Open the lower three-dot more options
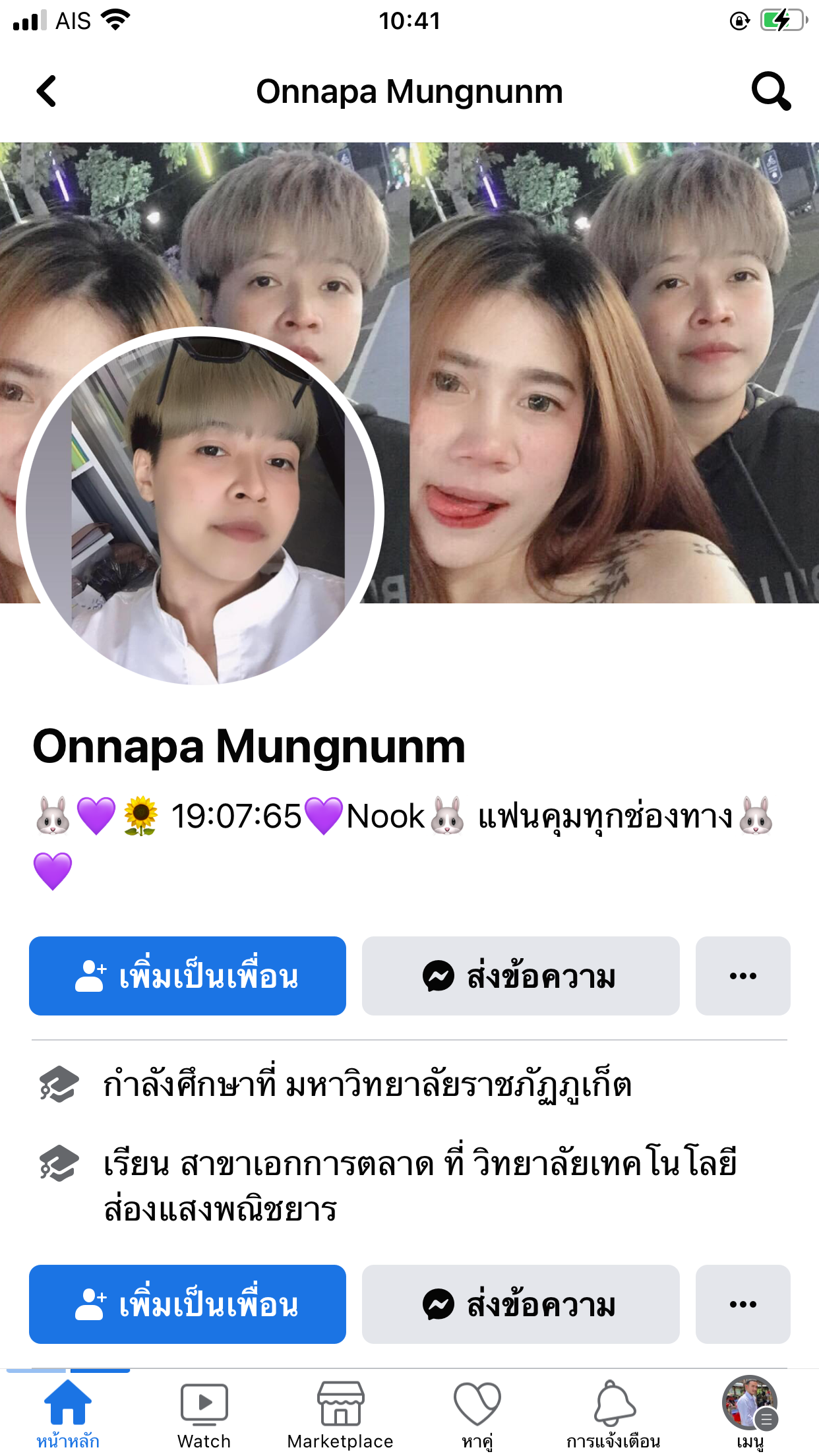The height and width of the screenshot is (1456, 819). (x=743, y=1304)
